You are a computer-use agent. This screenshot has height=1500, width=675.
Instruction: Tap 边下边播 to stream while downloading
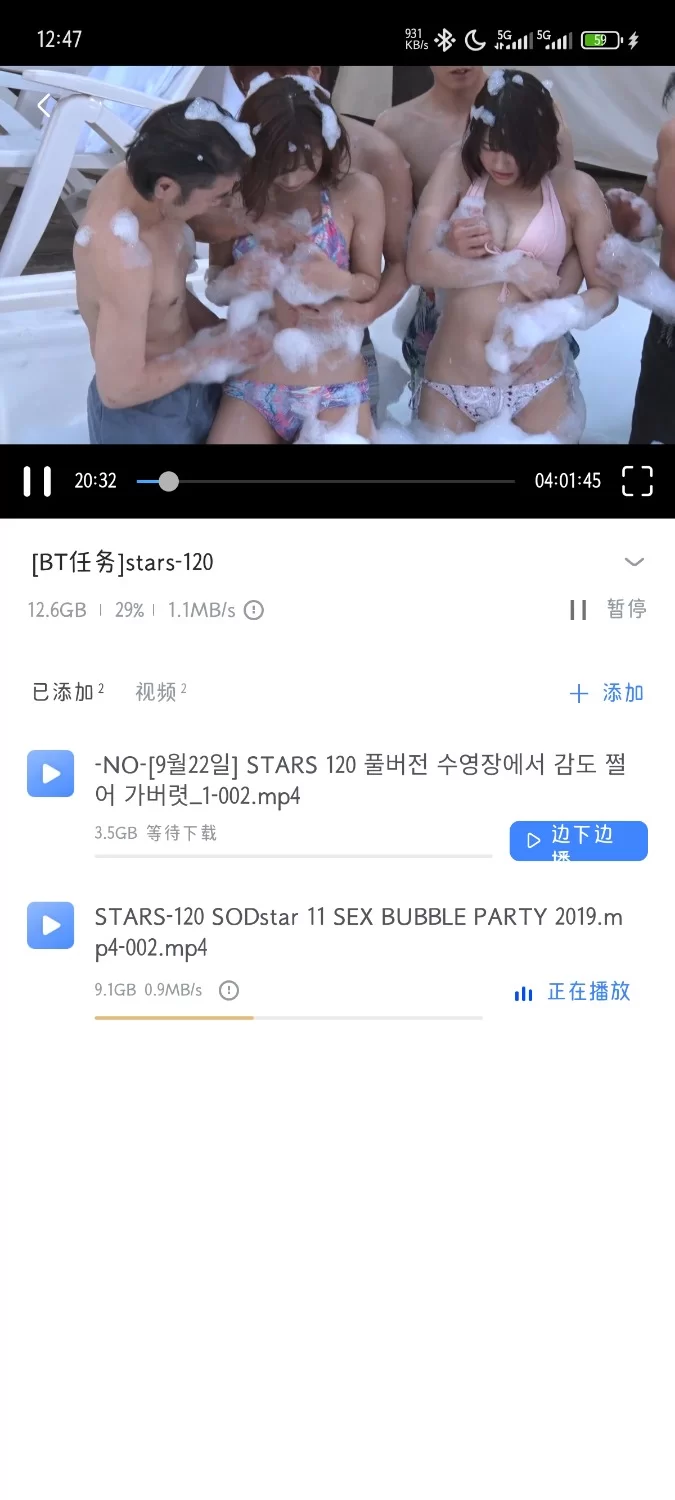(x=578, y=841)
